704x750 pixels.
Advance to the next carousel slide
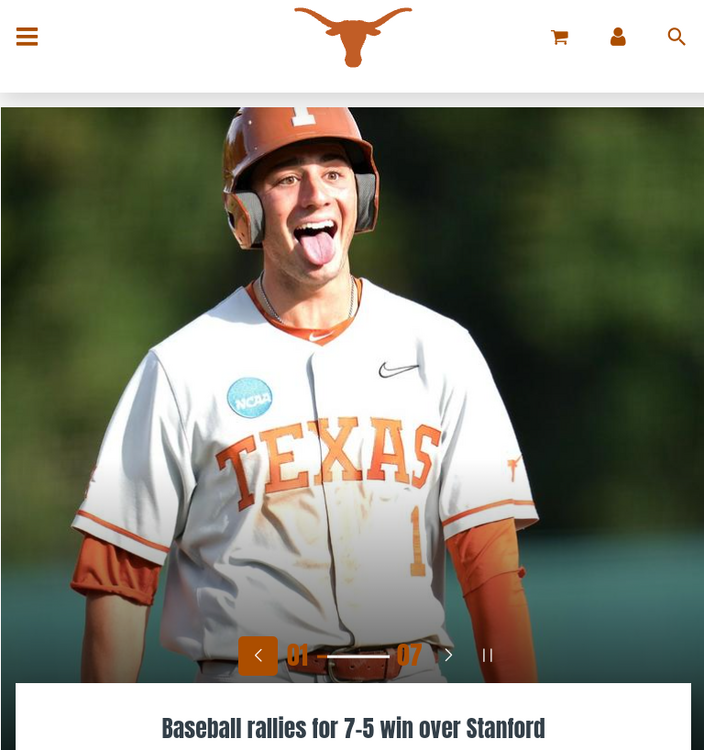click(449, 656)
